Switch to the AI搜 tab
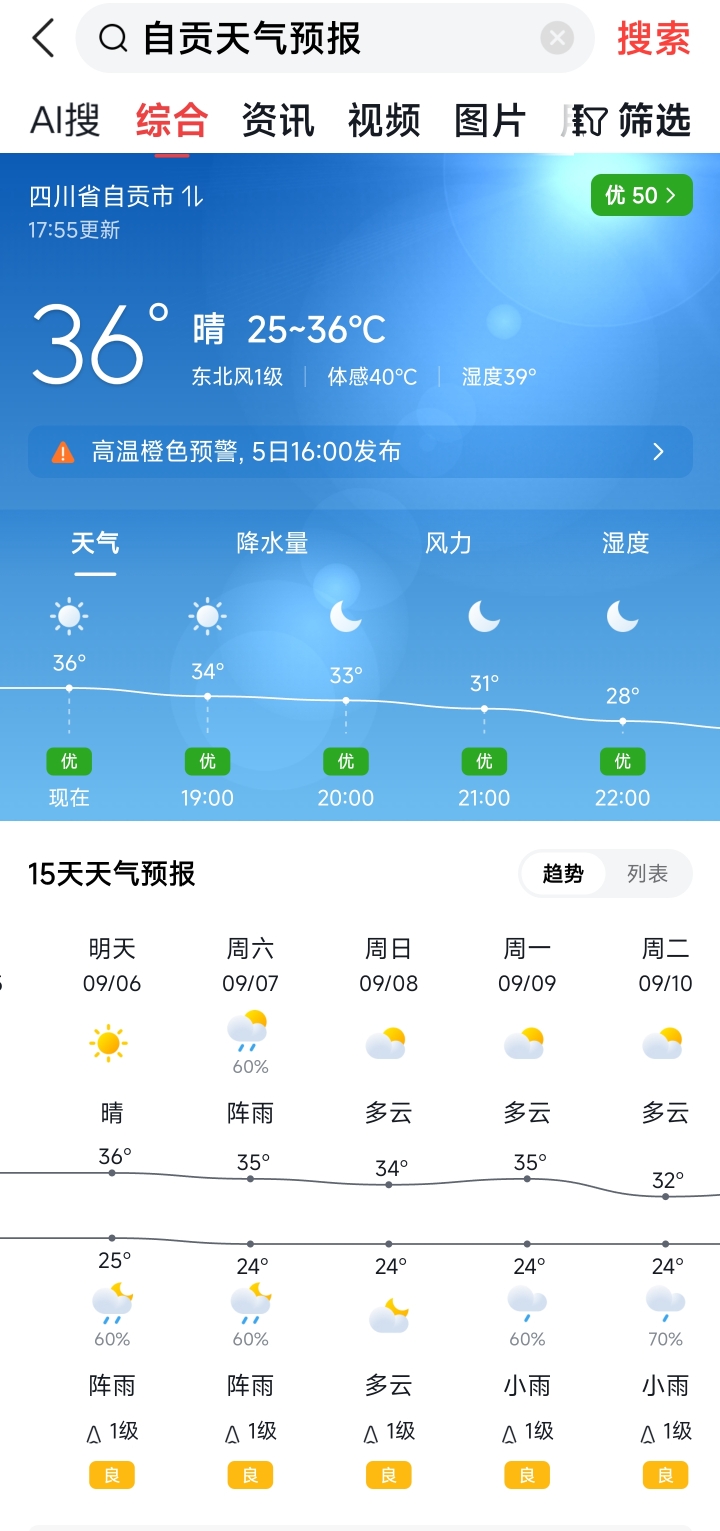This screenshot has width=720, height=1531. (65, 120)
